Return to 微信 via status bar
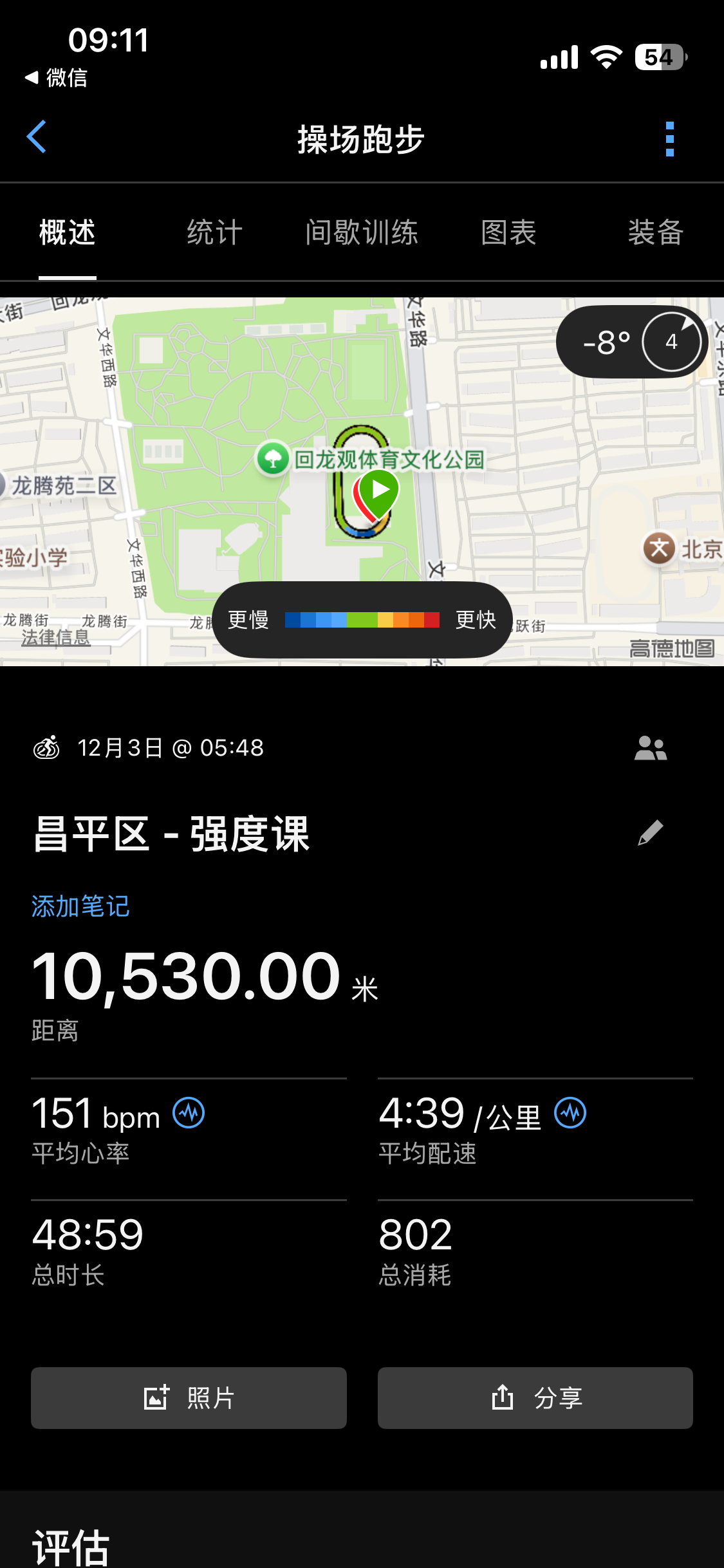Image resolution: width=724 pixels, height=1568 pixels. [56, 78]
